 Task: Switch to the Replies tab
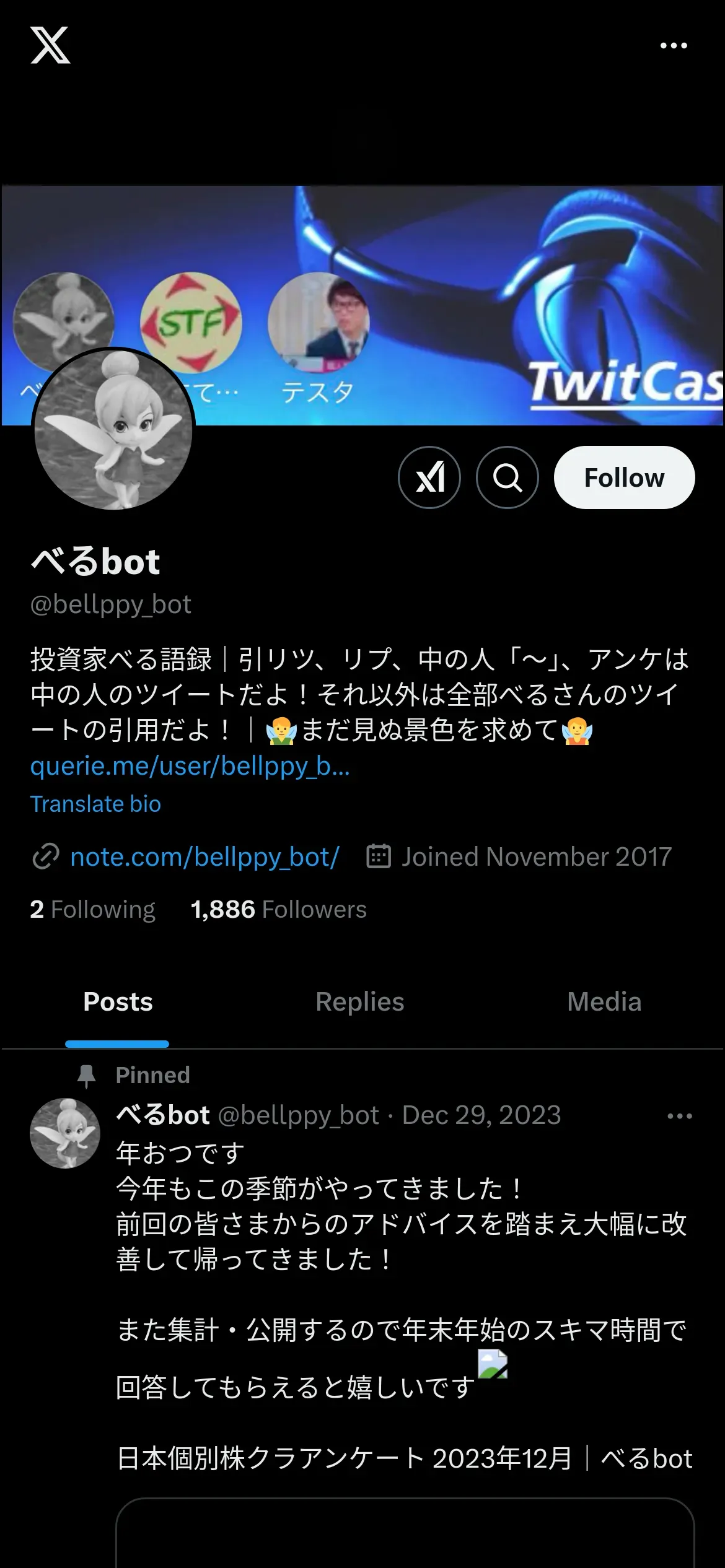click(360, 1001)
